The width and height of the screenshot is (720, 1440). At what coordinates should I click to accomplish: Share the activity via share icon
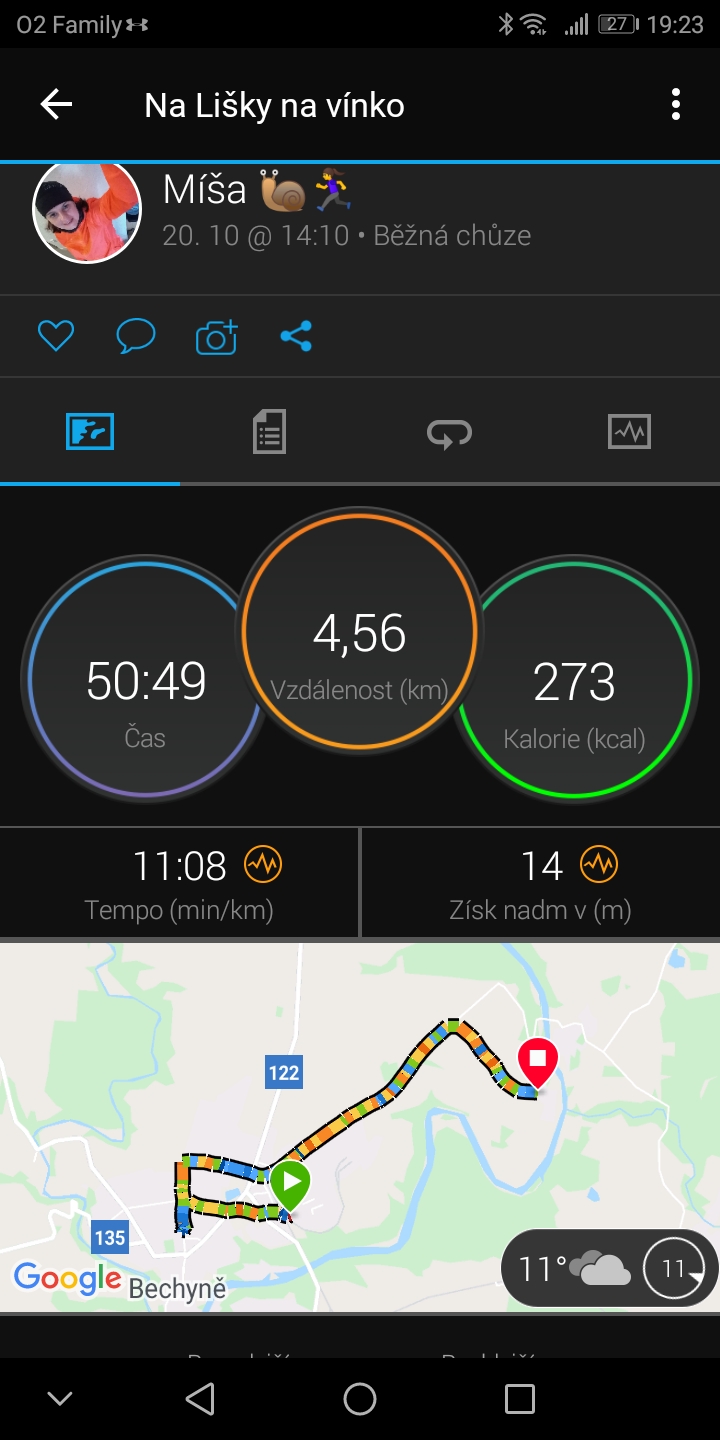coord(296,336)
